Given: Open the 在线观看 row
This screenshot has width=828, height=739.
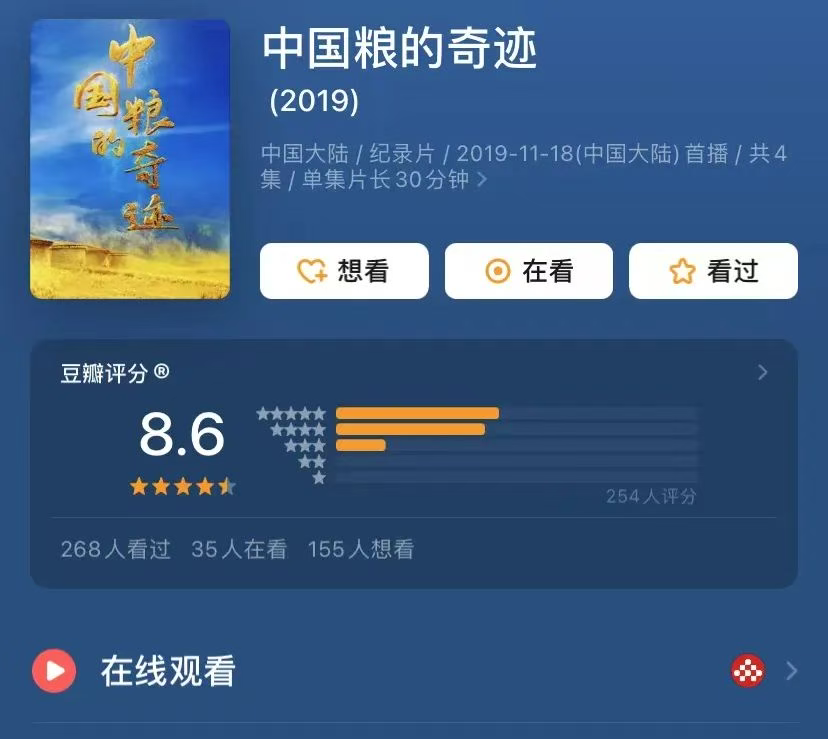Looking at the screenshot, I should click(x=415, y=671).
